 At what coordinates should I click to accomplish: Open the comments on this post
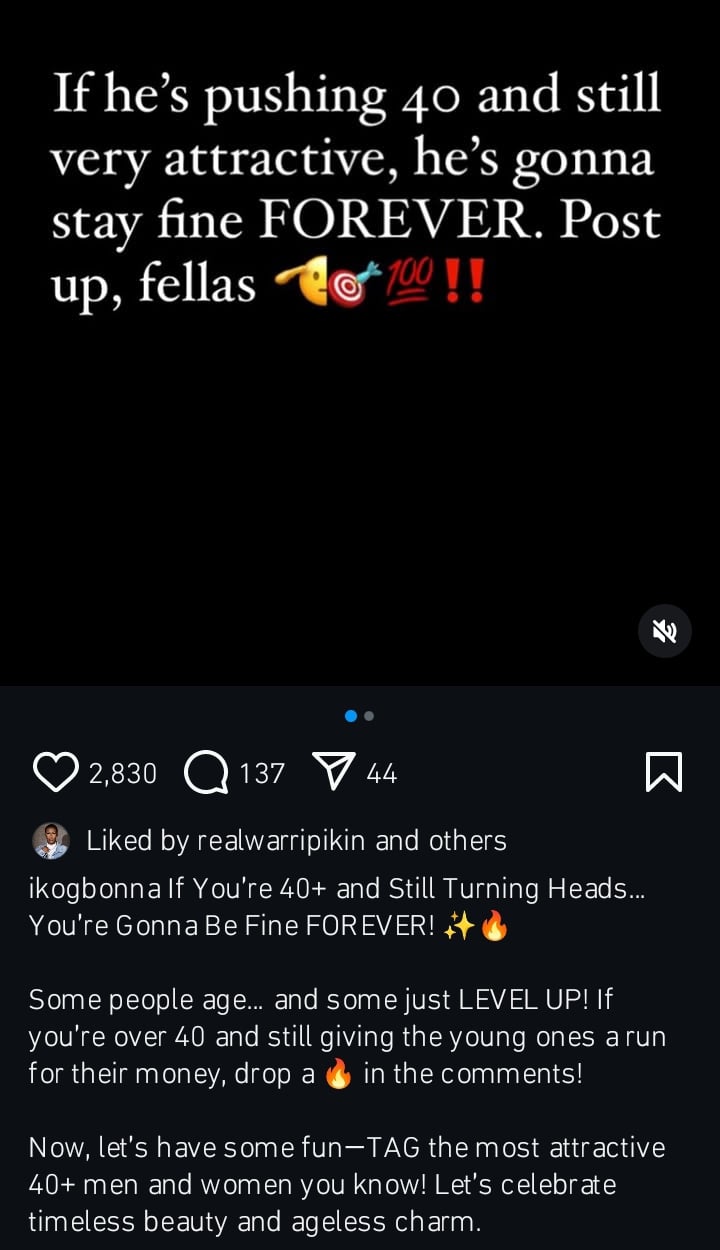coord(207,773)
